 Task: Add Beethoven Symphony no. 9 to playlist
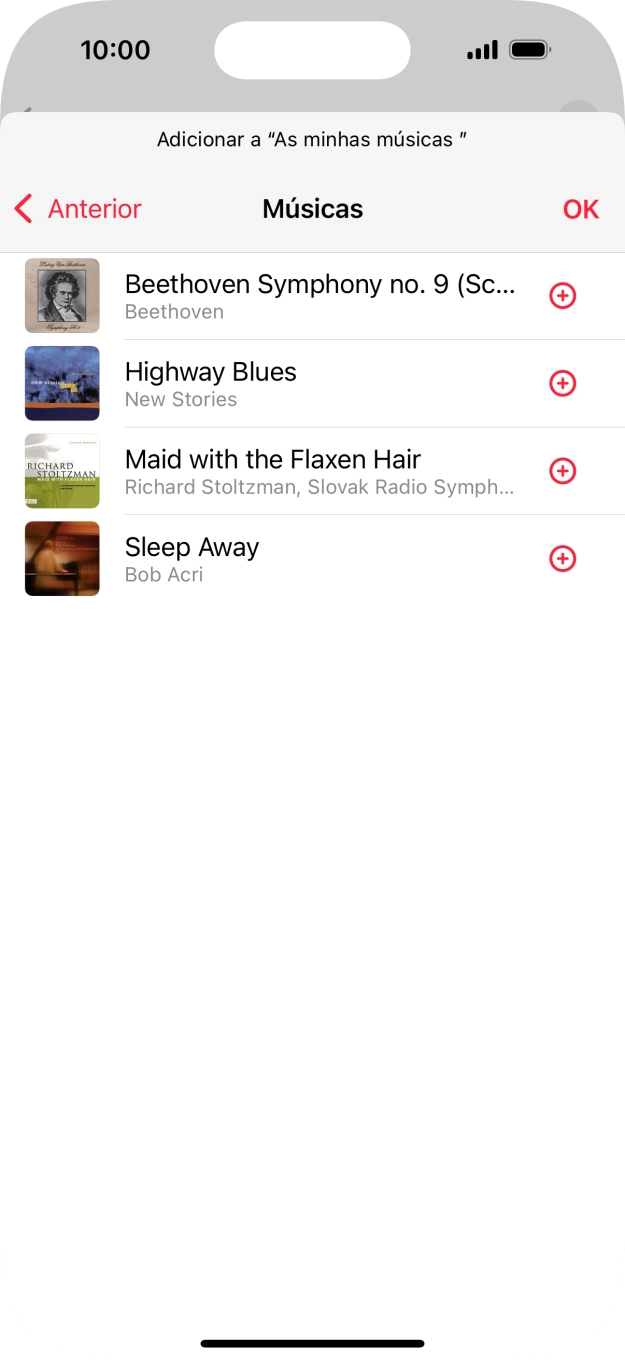(x=563, y=296)
